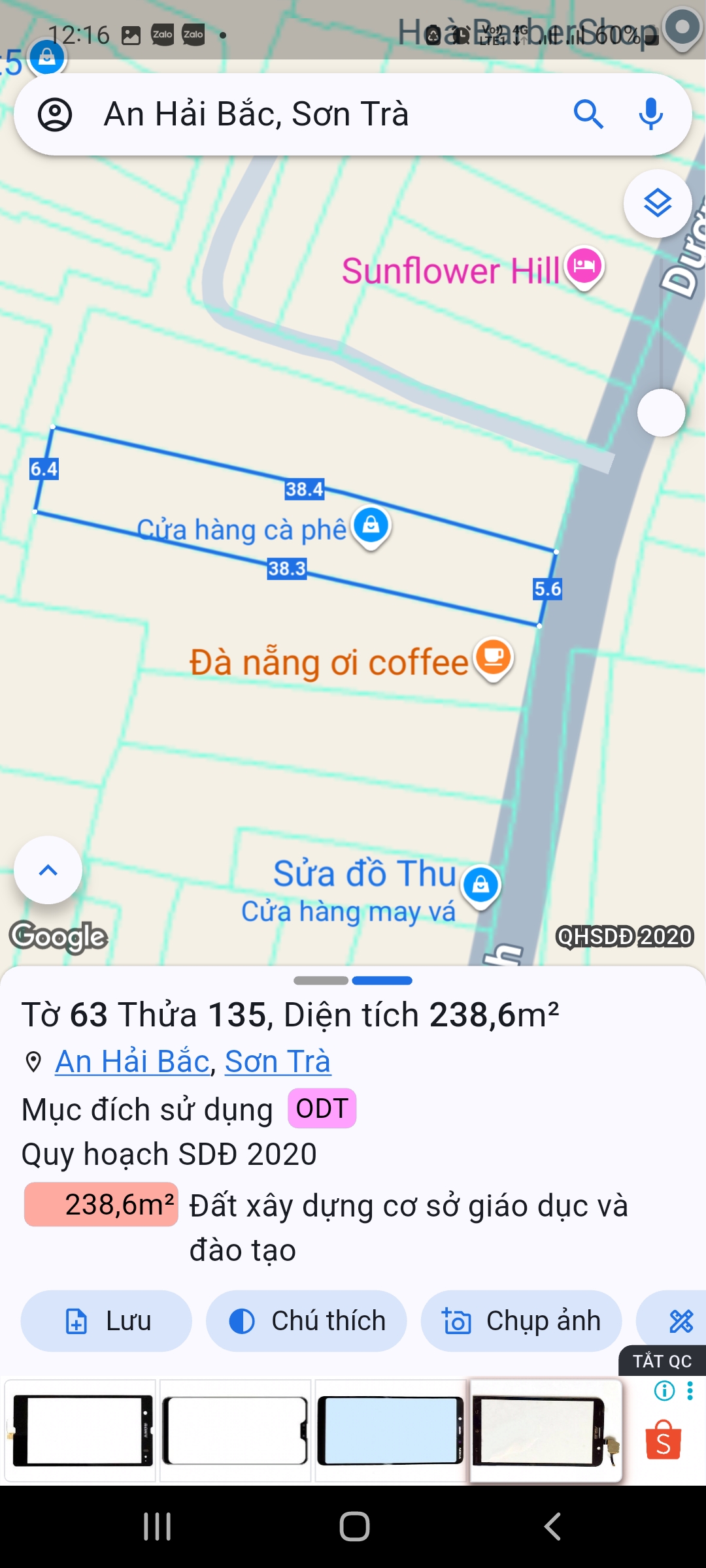706x1568 pixels.
Task: Tap the opacity slider handle
Action: (661, 413)
